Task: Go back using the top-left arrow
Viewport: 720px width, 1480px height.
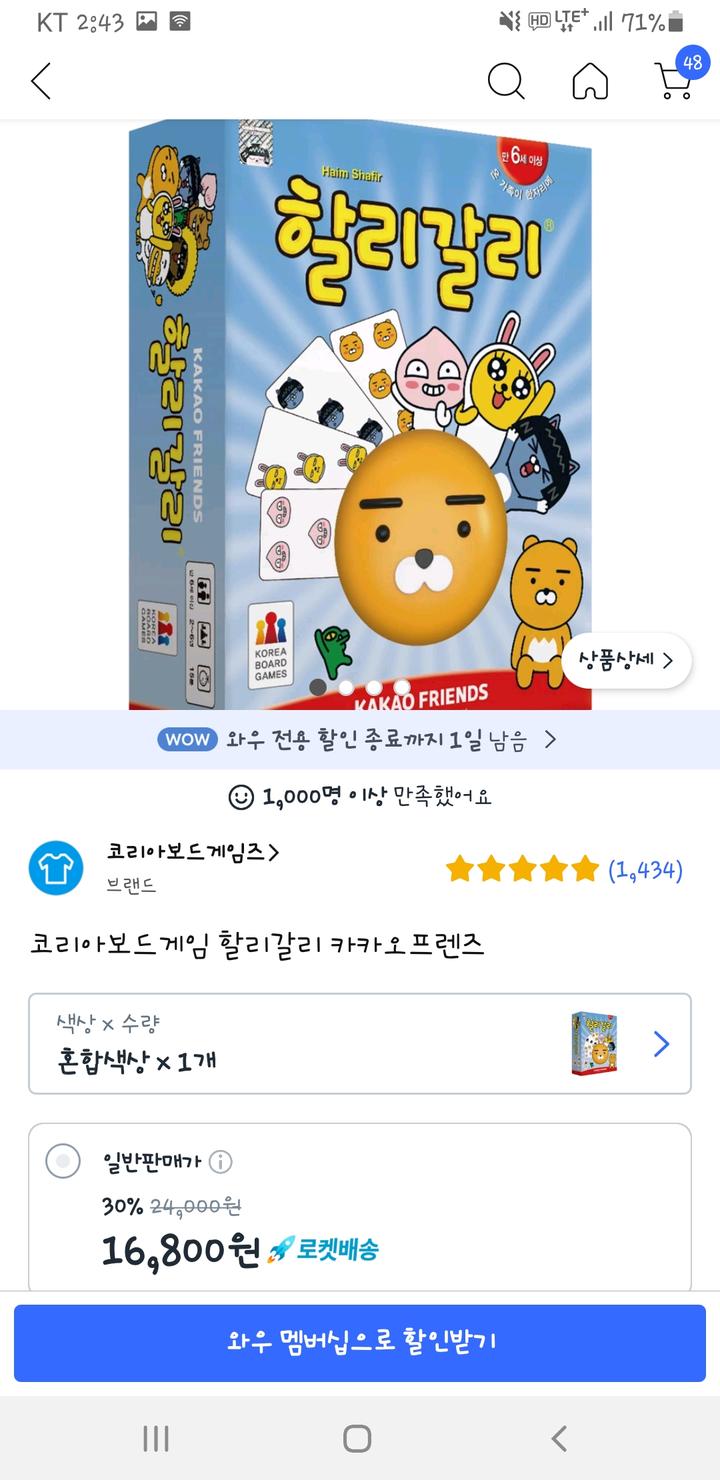Action: point(40,81)
